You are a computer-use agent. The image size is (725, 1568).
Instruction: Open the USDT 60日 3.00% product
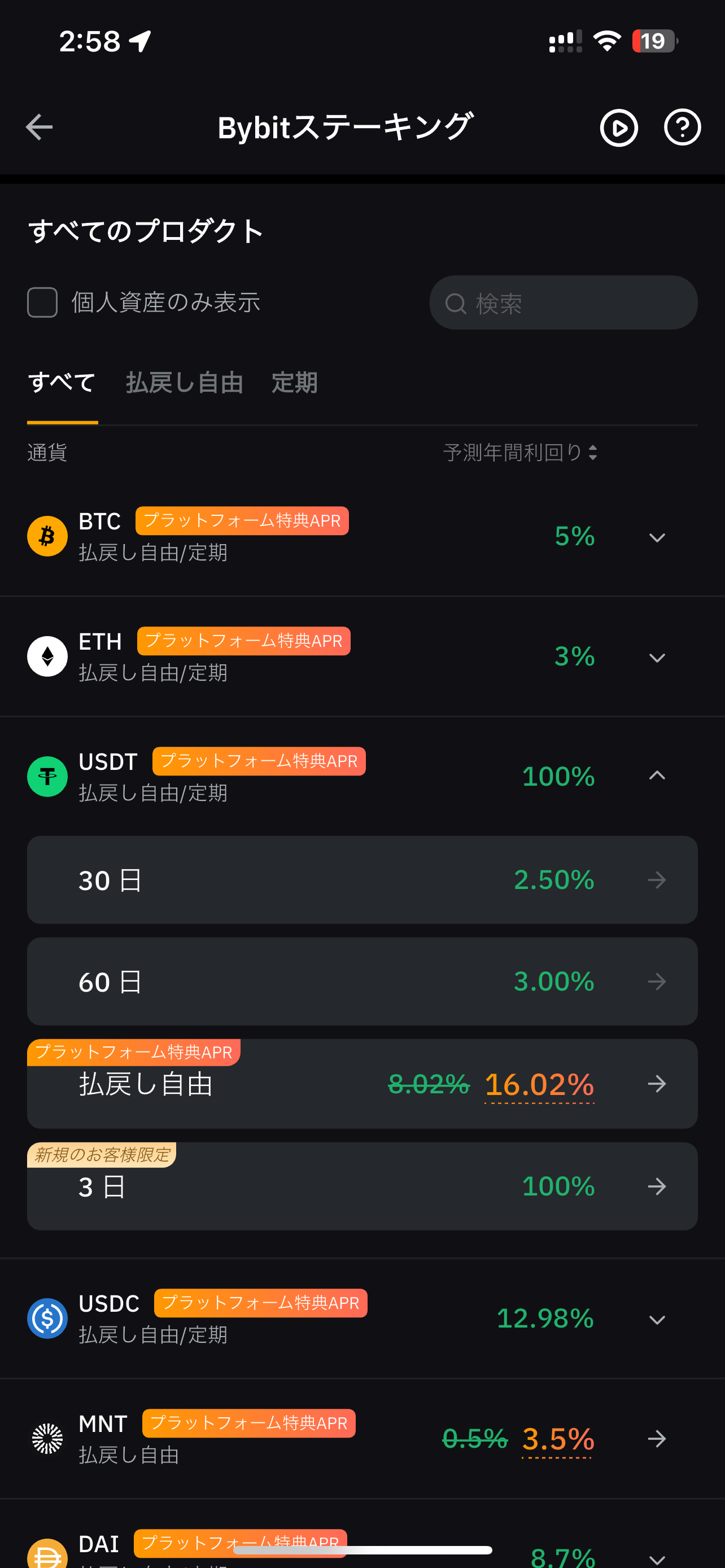tap(362, 981)
